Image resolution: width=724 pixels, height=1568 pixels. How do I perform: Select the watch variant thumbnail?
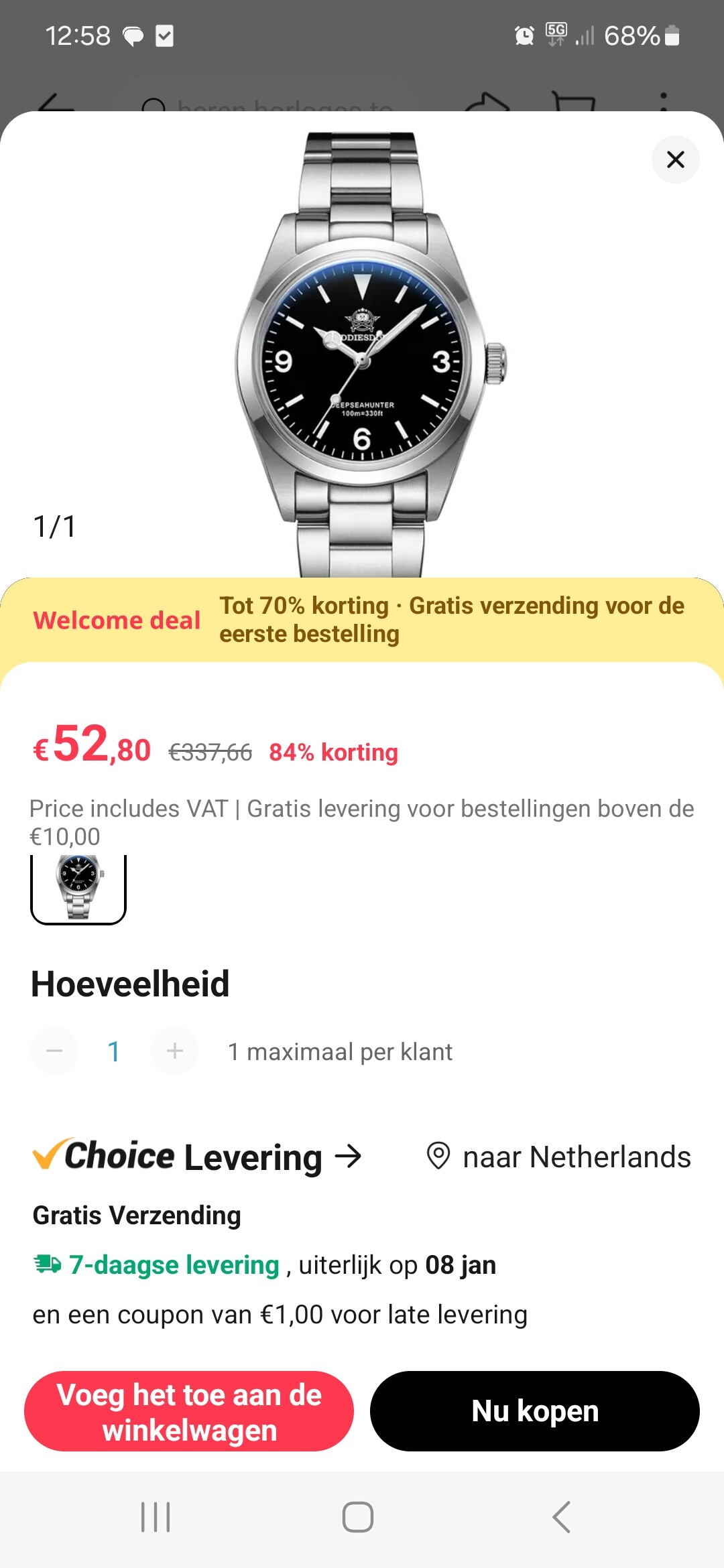coord(78,889)
